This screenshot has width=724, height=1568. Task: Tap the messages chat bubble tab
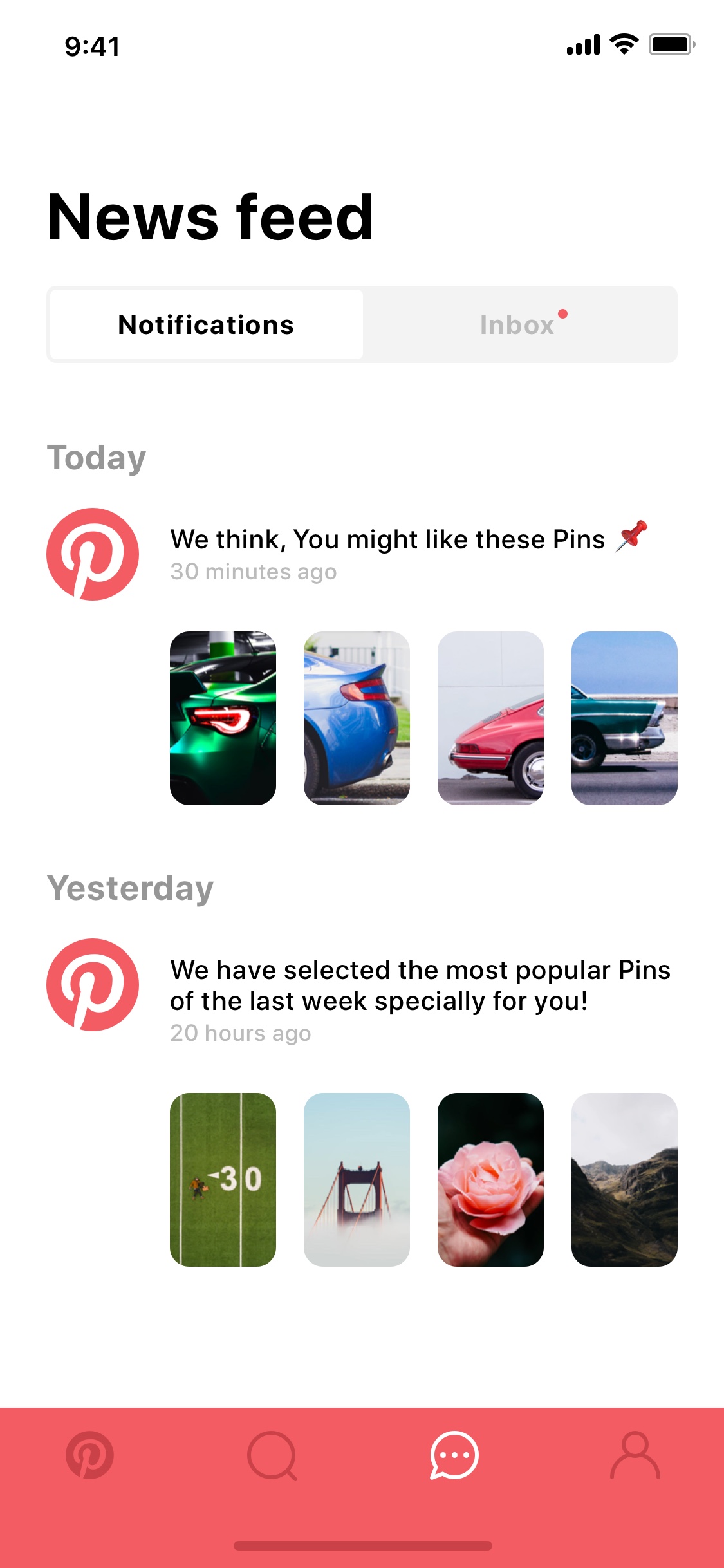[x=454, y=1455]
